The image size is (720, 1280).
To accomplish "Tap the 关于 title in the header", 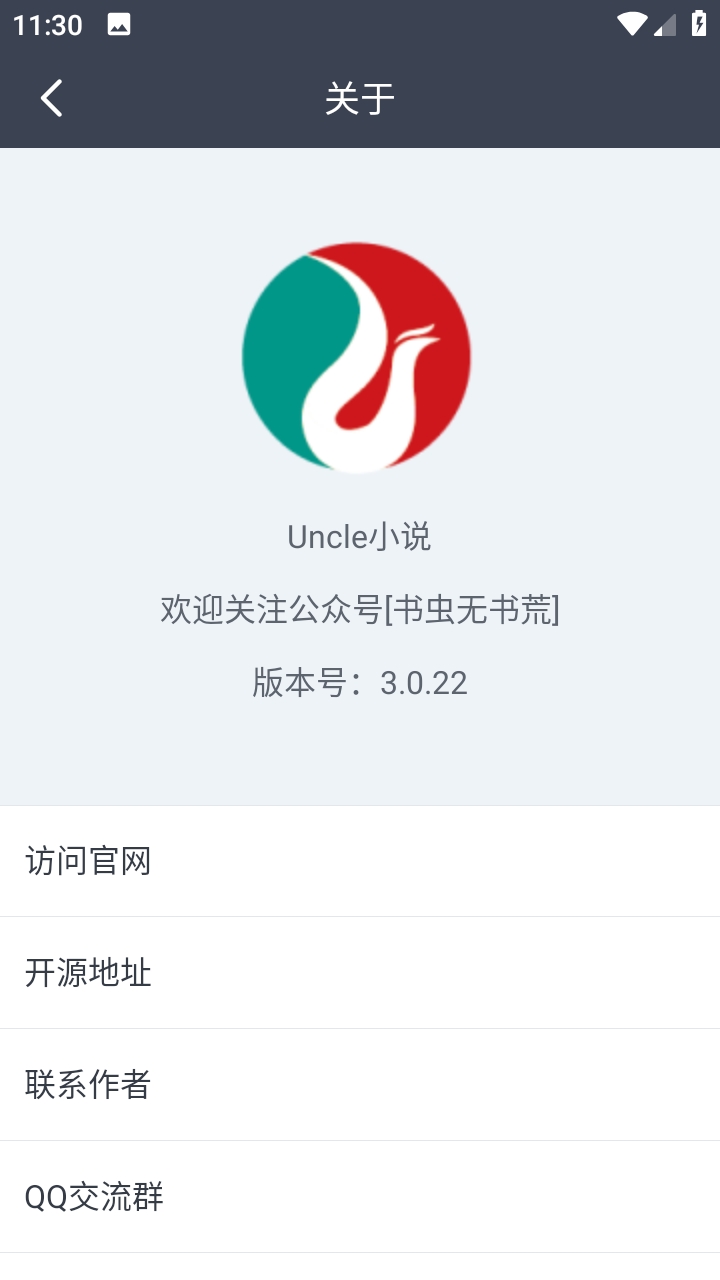I will coord(358,98).
